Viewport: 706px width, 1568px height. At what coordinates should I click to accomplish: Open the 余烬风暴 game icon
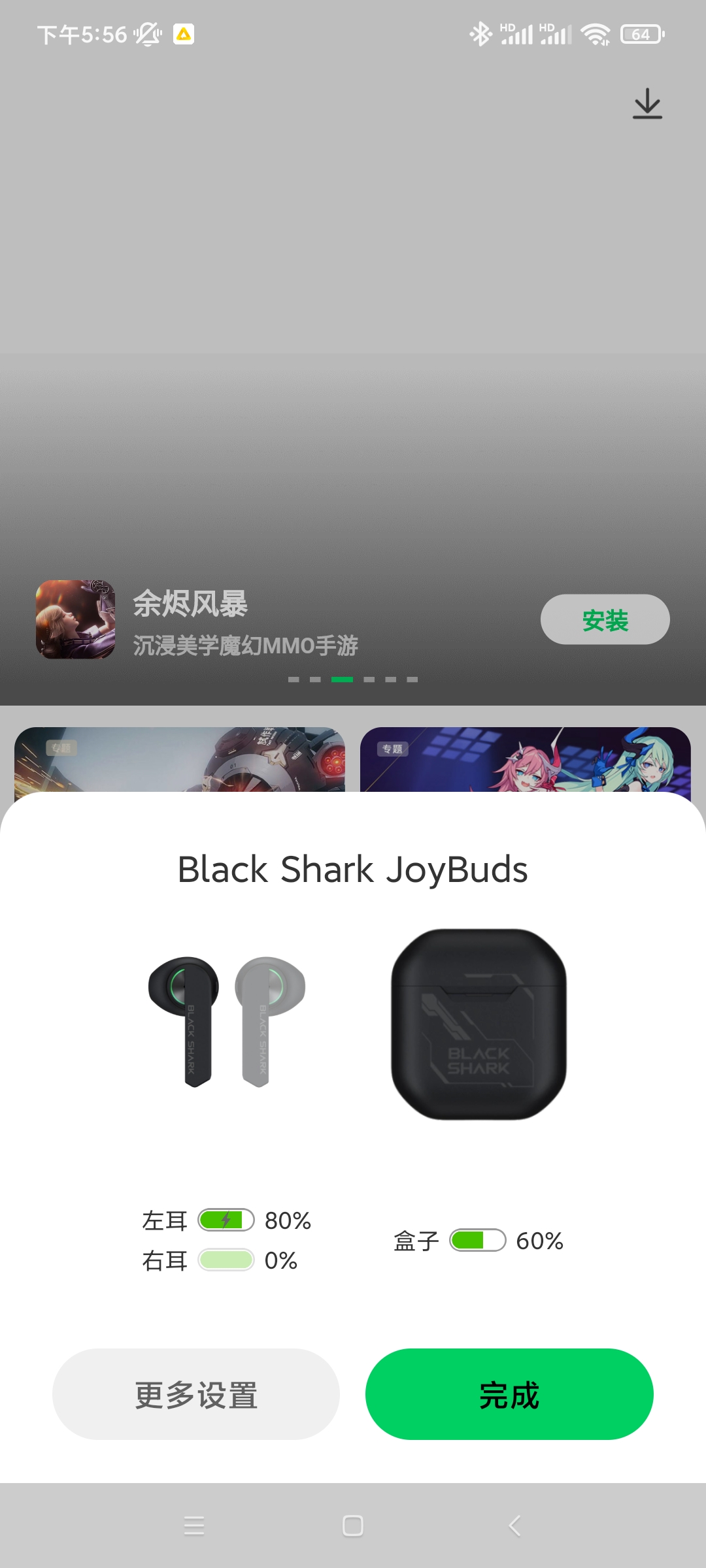coord(75,619)
